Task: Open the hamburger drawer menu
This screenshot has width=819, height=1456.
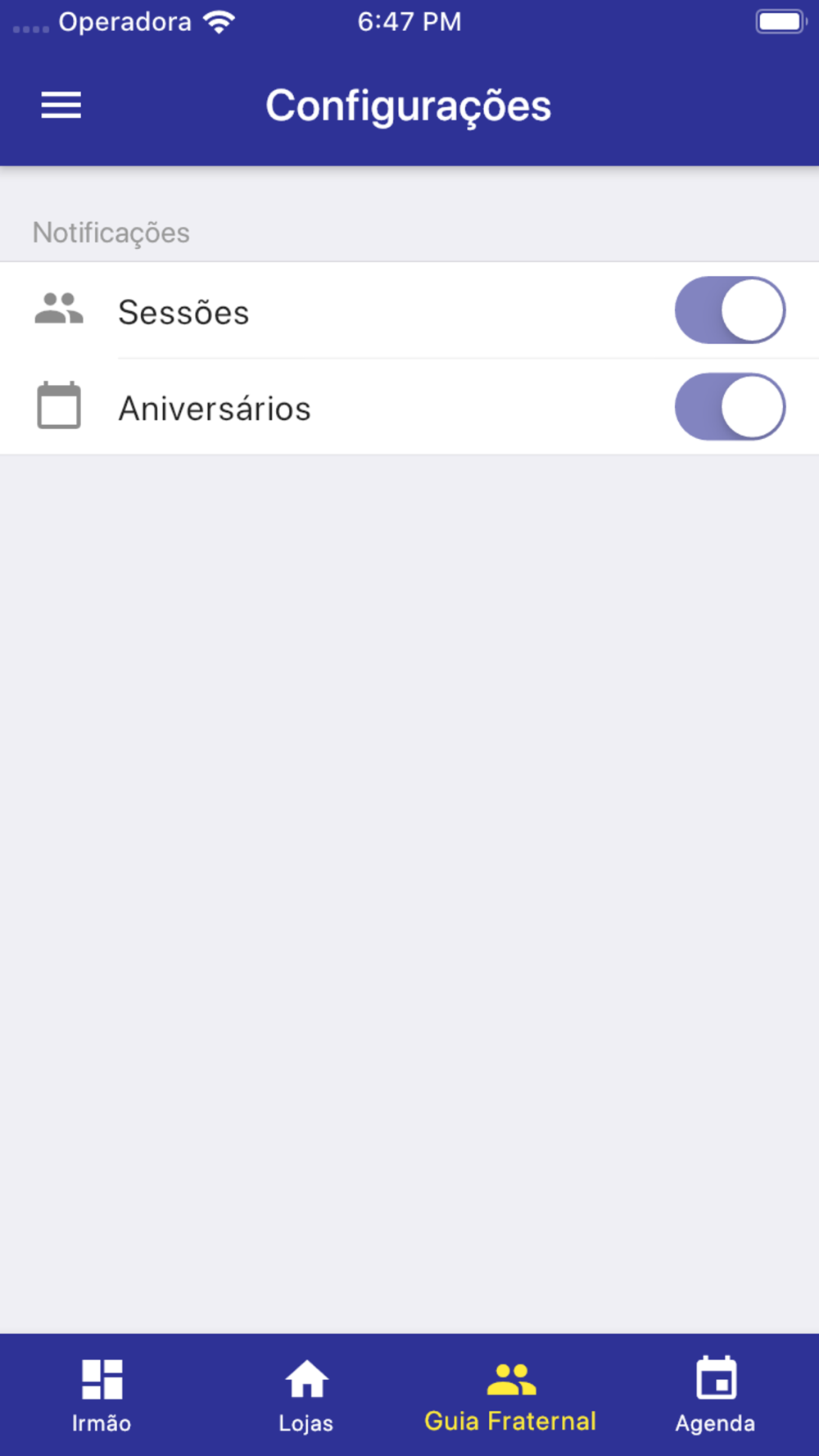Action: pyautogui.click(x=61, y=106)
